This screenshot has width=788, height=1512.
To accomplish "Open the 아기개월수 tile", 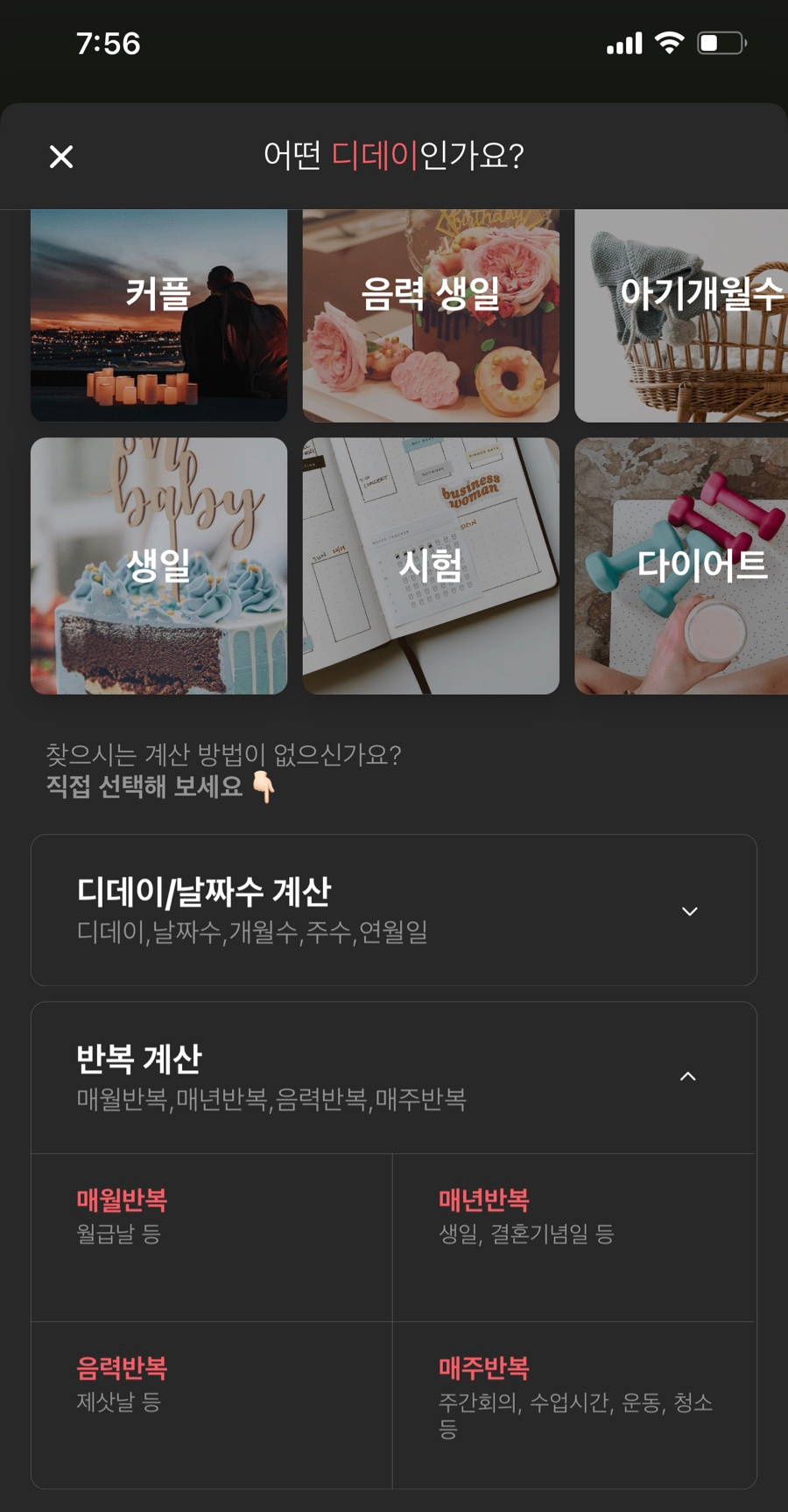I will coord(681,315).
